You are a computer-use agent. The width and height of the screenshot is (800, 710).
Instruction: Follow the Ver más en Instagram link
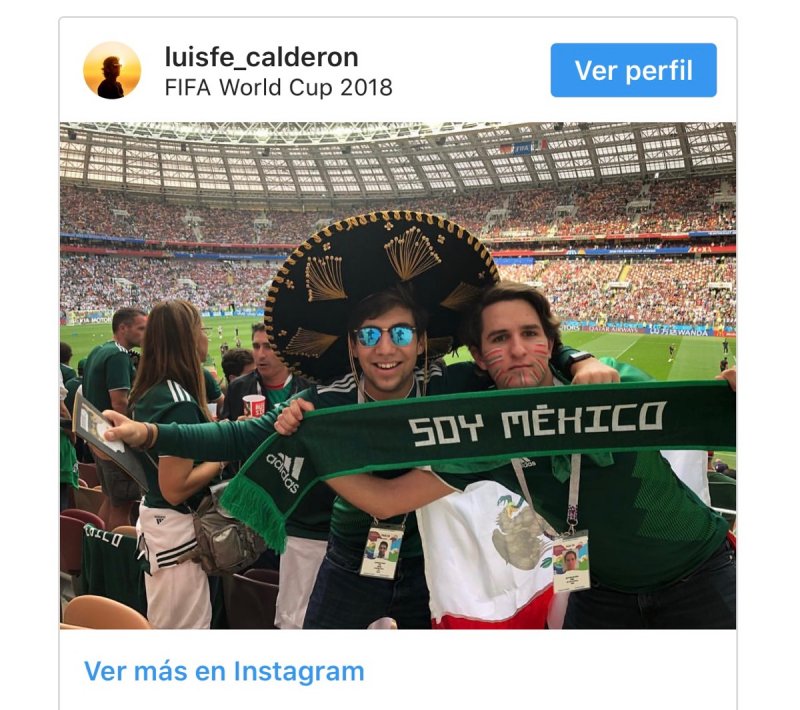(x=224, y=671)
